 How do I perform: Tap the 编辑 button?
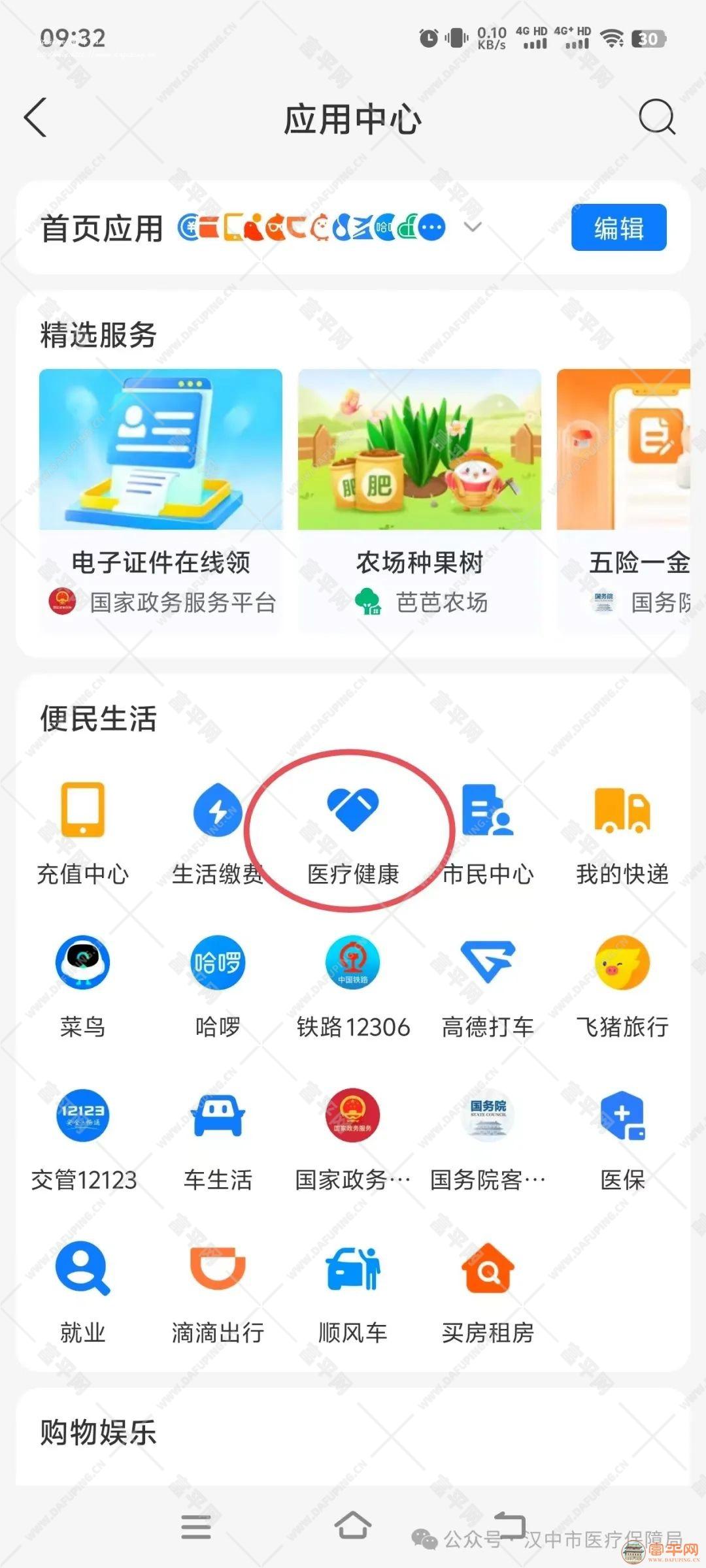[x=618, y=227]
